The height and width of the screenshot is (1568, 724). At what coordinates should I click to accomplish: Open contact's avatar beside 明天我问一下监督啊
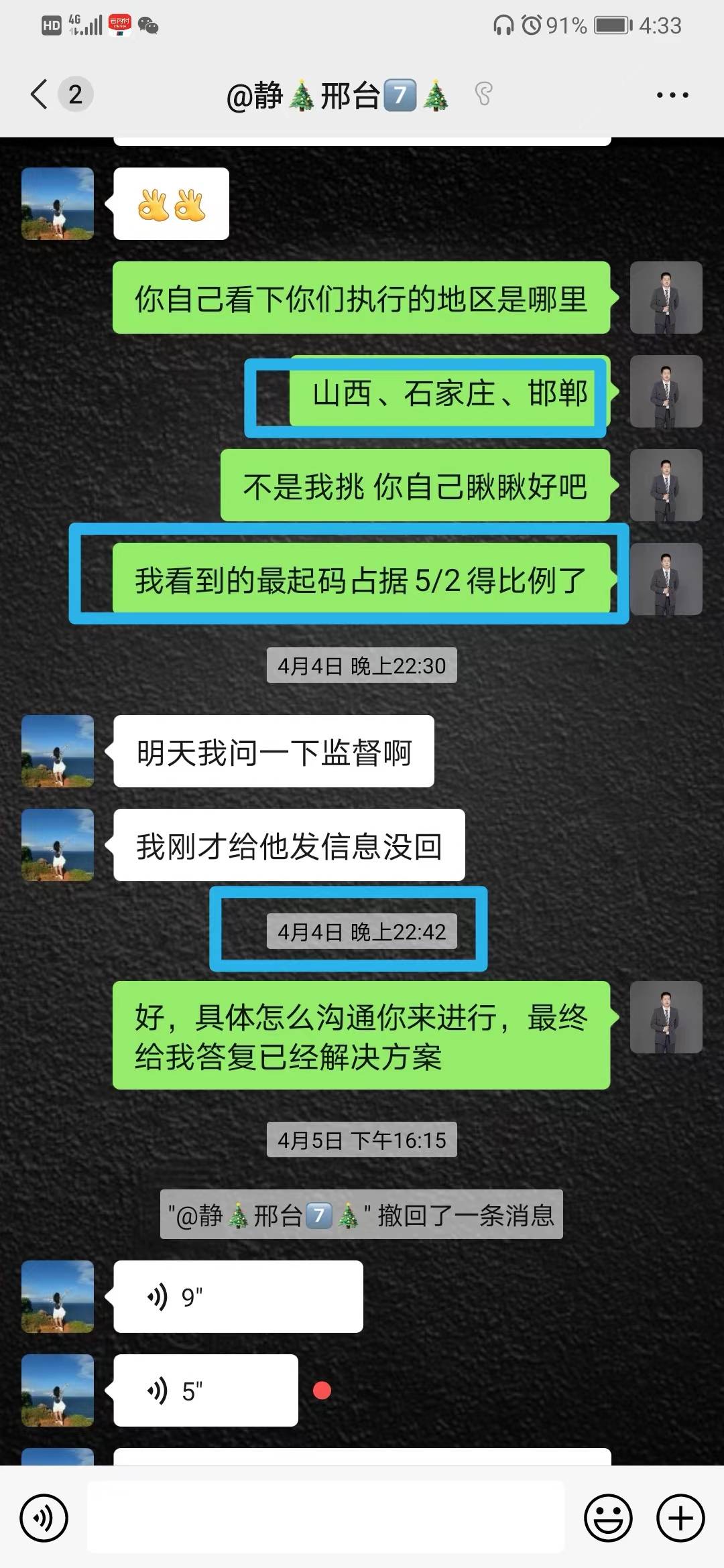point(58,751)
